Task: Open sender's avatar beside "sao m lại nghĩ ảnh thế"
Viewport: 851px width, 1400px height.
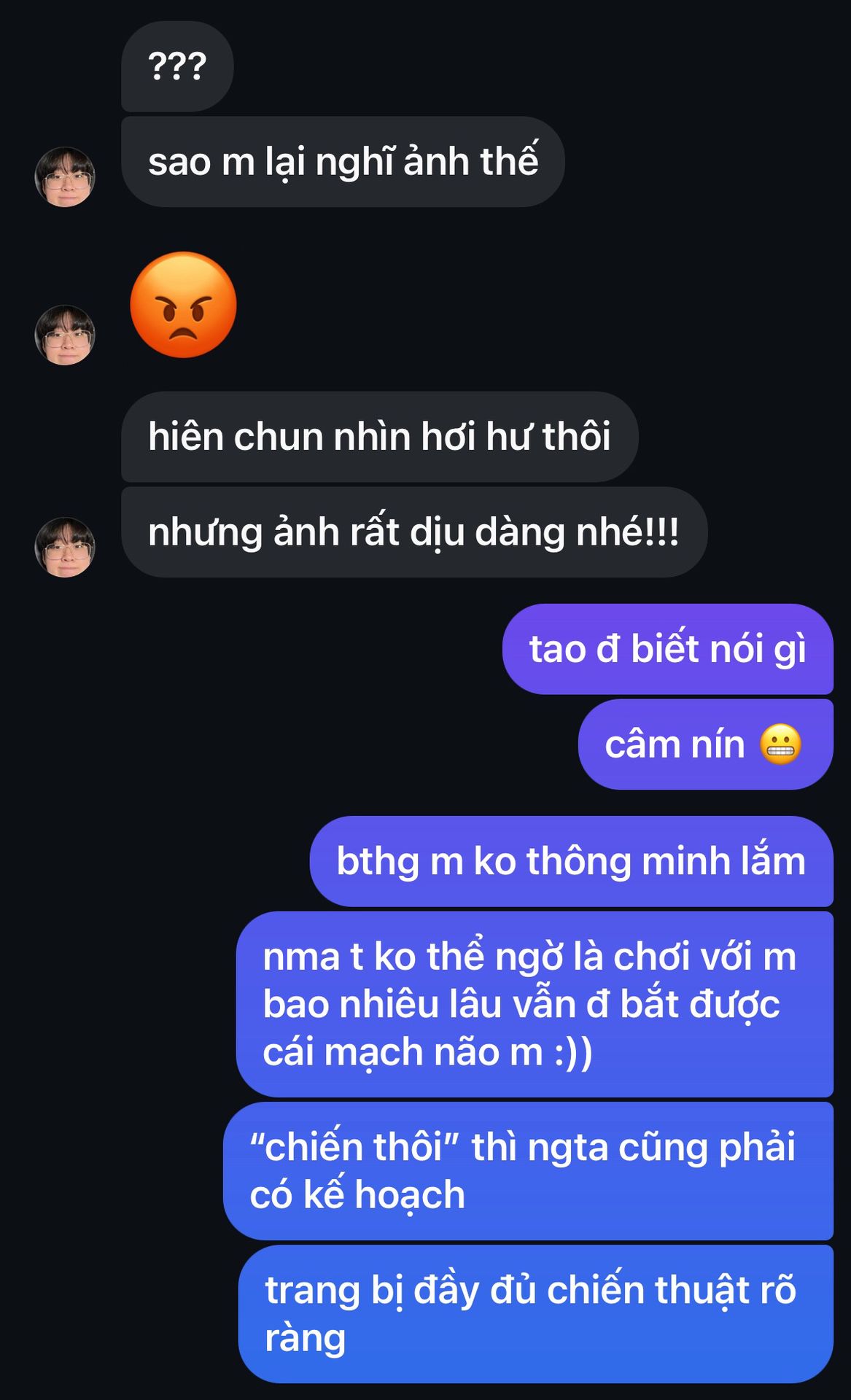Action: (65, 177)
